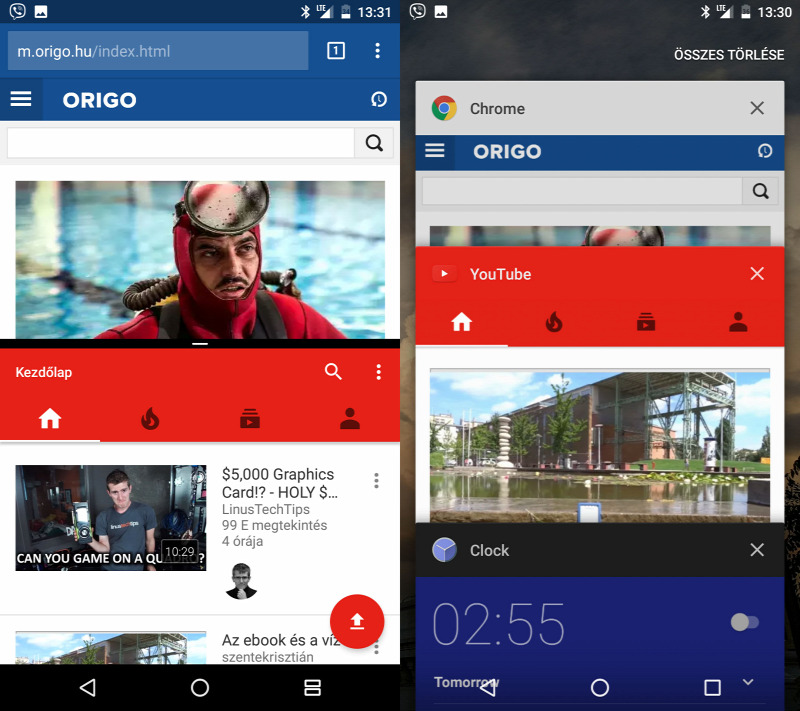800x711 pixels.
Task: Open options for the LinusTechTips video
Action: click(376, 481)
